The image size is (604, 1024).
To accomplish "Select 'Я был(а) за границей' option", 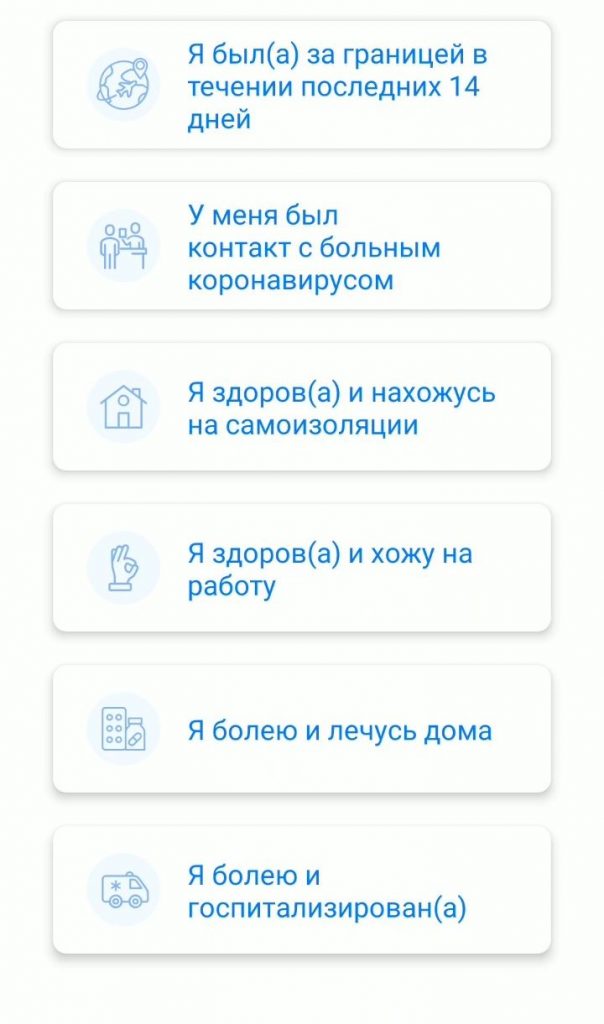I will (301, 86).
